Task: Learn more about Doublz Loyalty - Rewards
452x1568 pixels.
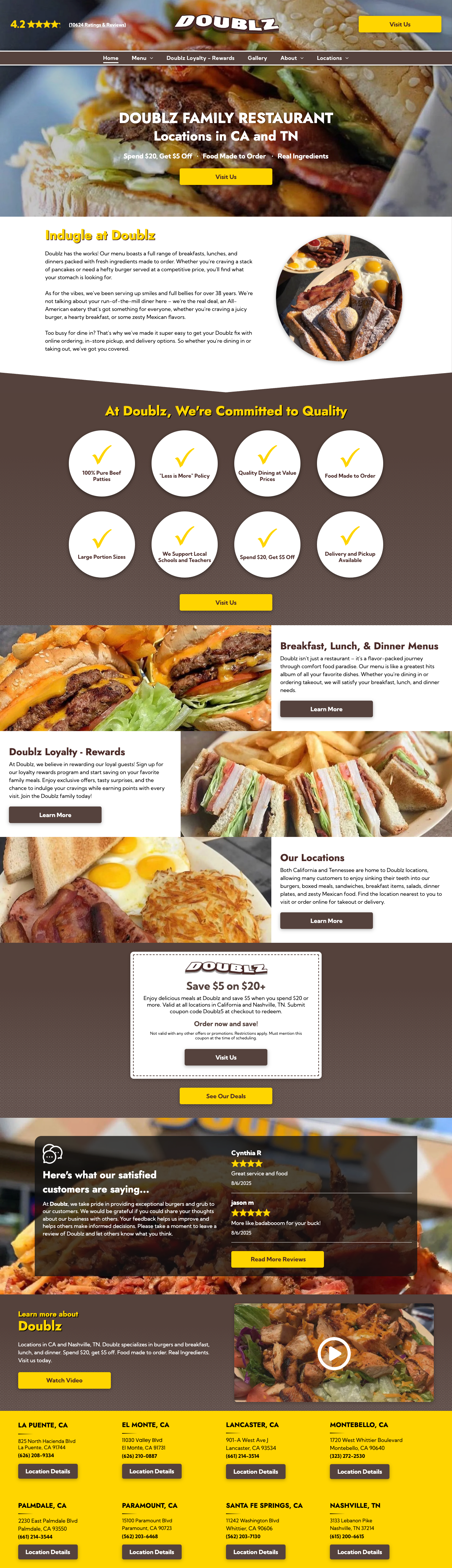Action: click(x=55, y=815)
